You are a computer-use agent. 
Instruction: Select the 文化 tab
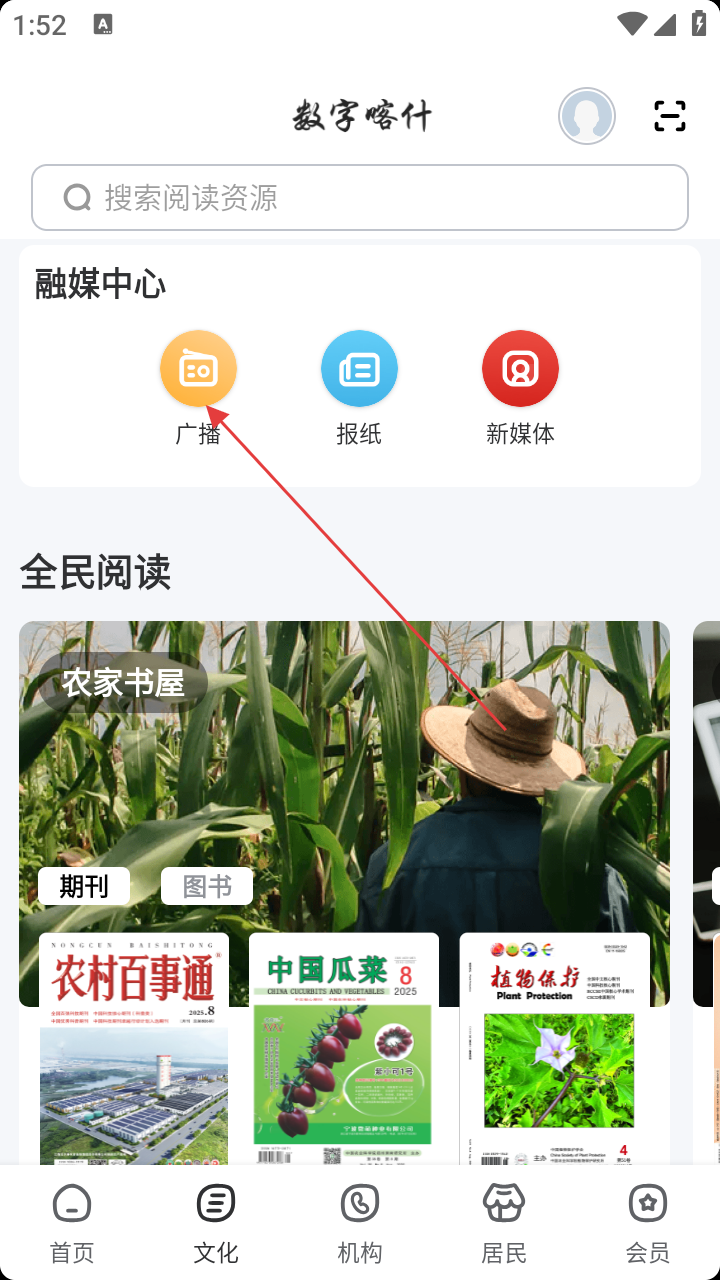[216, 1223]
